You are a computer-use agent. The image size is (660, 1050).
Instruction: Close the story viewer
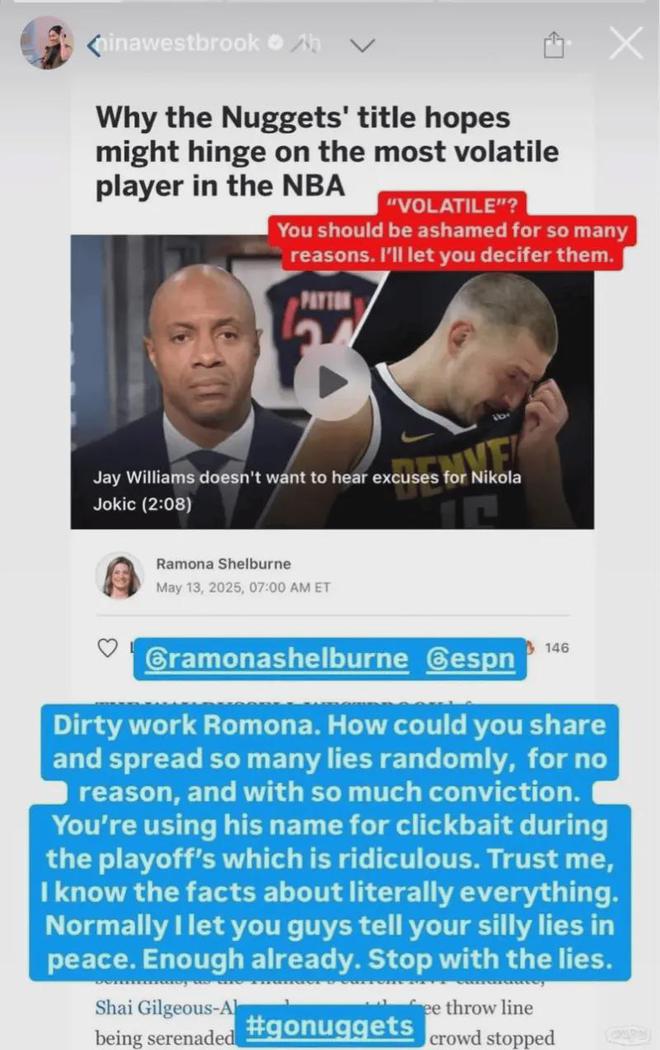coord(626,44)
